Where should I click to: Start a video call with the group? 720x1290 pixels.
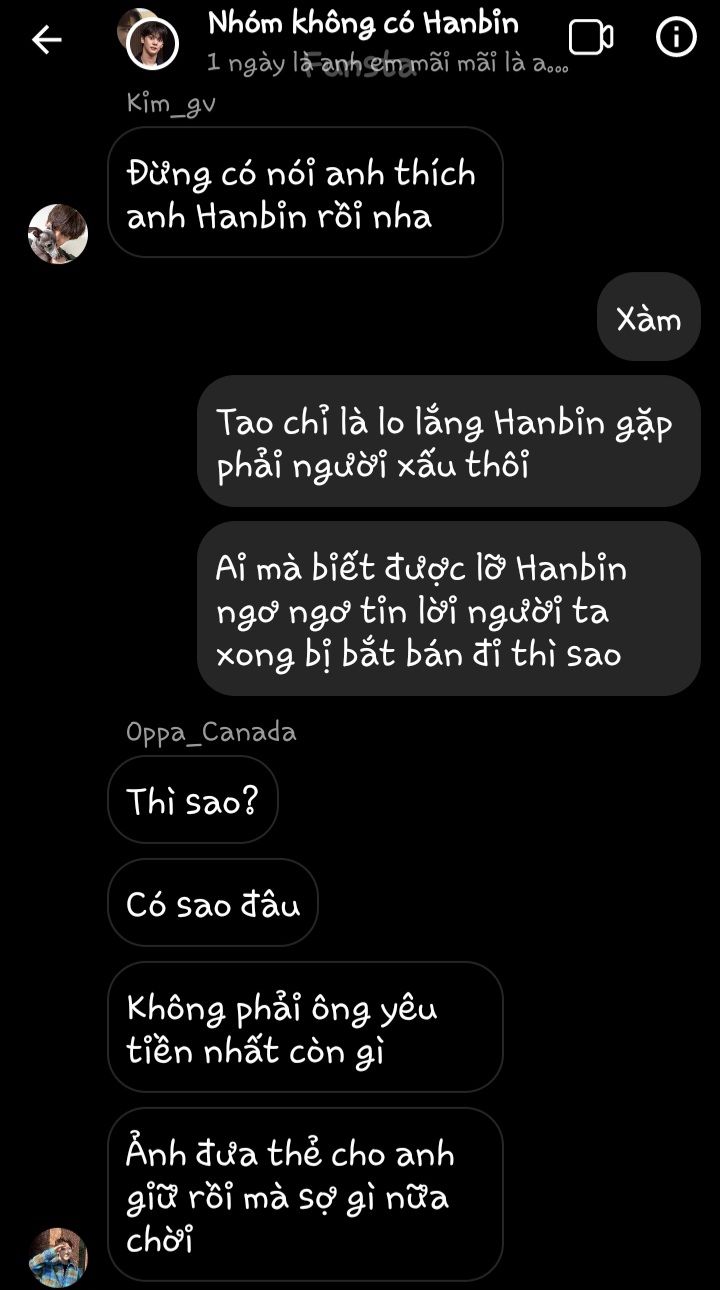590,38
